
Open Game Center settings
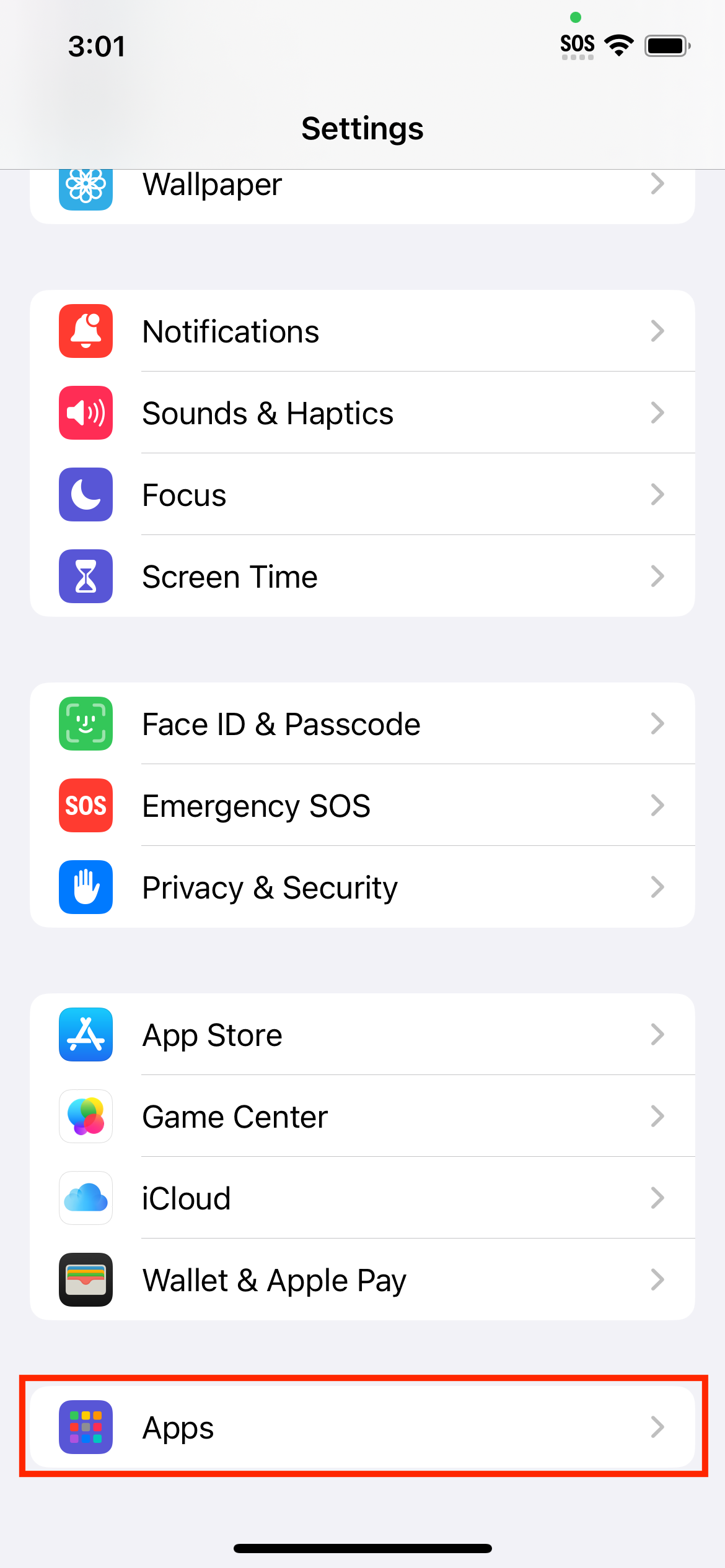tap(362, 1117)
